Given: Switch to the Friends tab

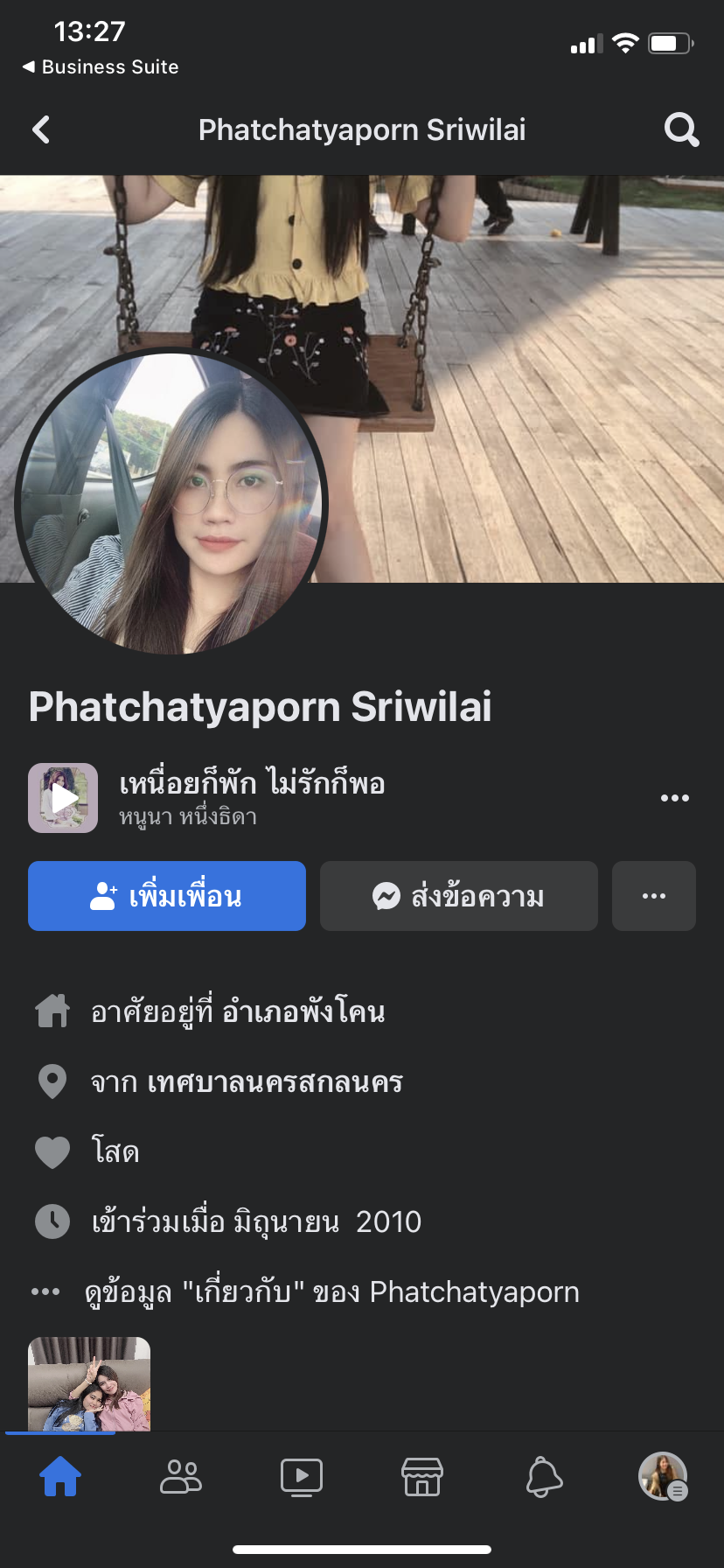Looking at the screenshot, I should coord(181,1477).
